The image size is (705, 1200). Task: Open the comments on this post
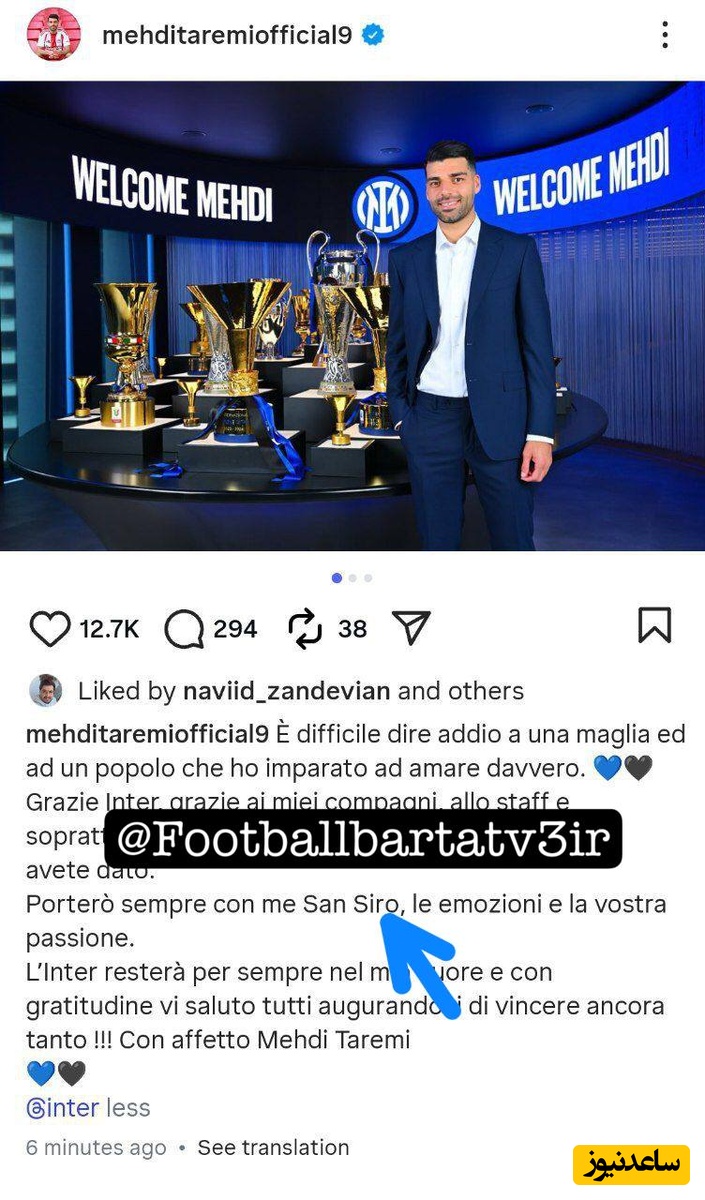coord(184,629)
